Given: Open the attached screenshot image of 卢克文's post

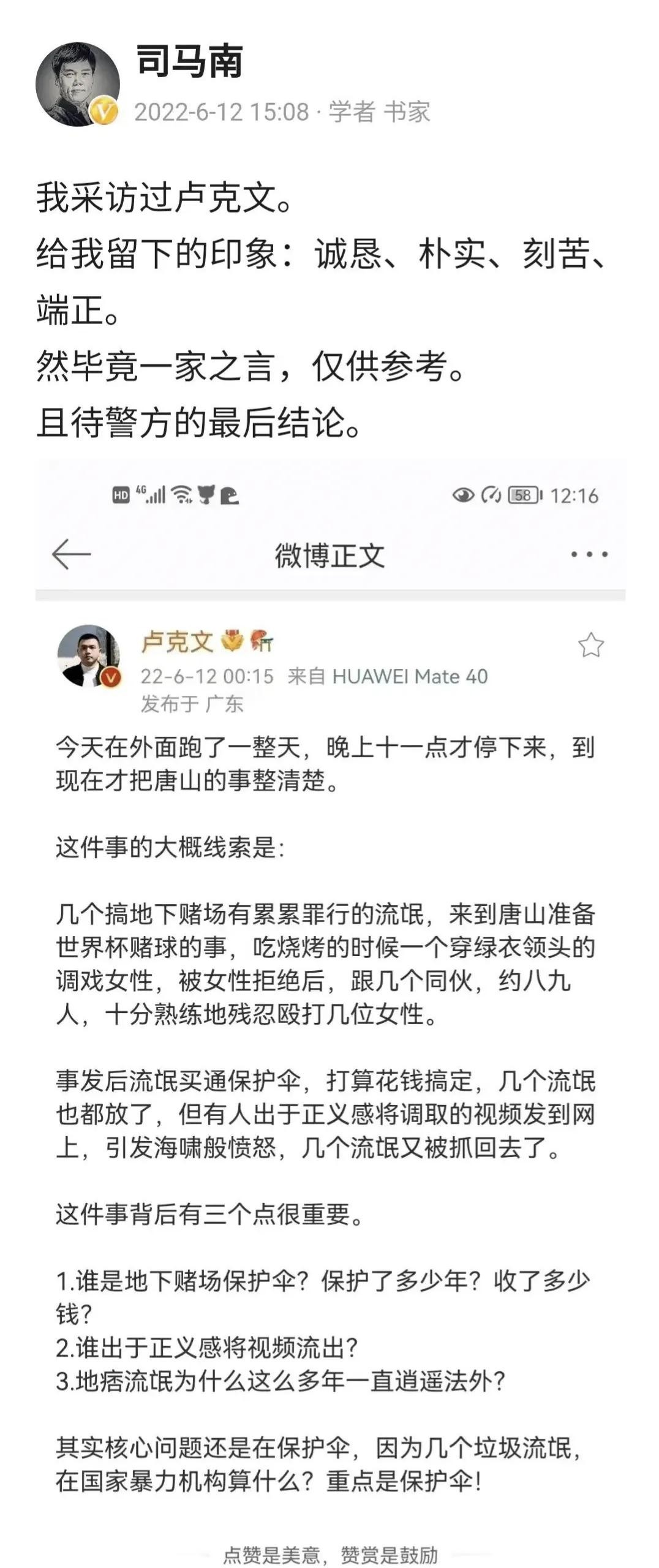Looking at the screenshot, I should [x=330, y=980].
